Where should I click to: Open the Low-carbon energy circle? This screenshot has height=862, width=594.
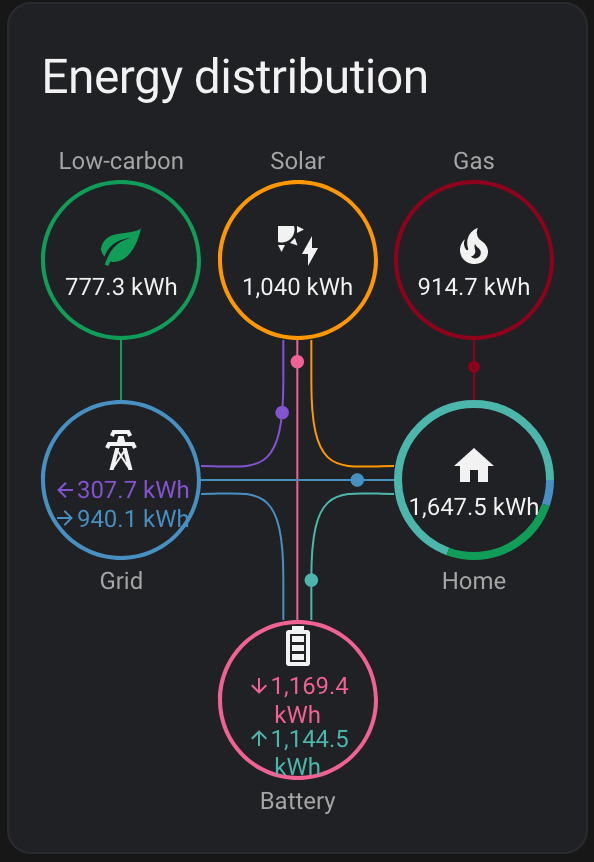click(121, 260)
